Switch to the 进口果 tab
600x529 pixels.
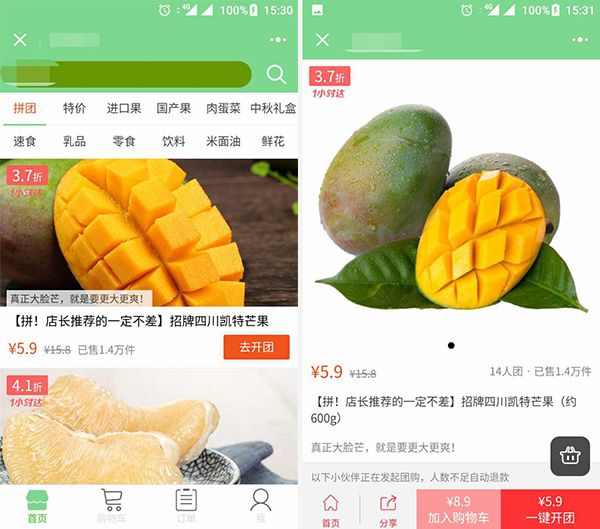coord(124,108)
